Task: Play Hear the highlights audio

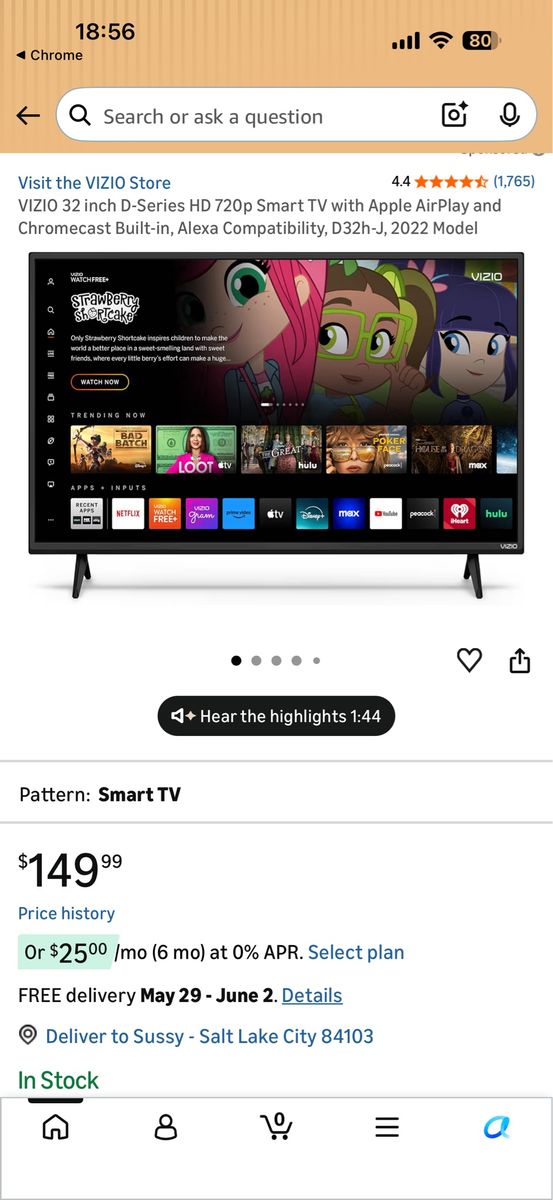Action: (x=276, y=716)
